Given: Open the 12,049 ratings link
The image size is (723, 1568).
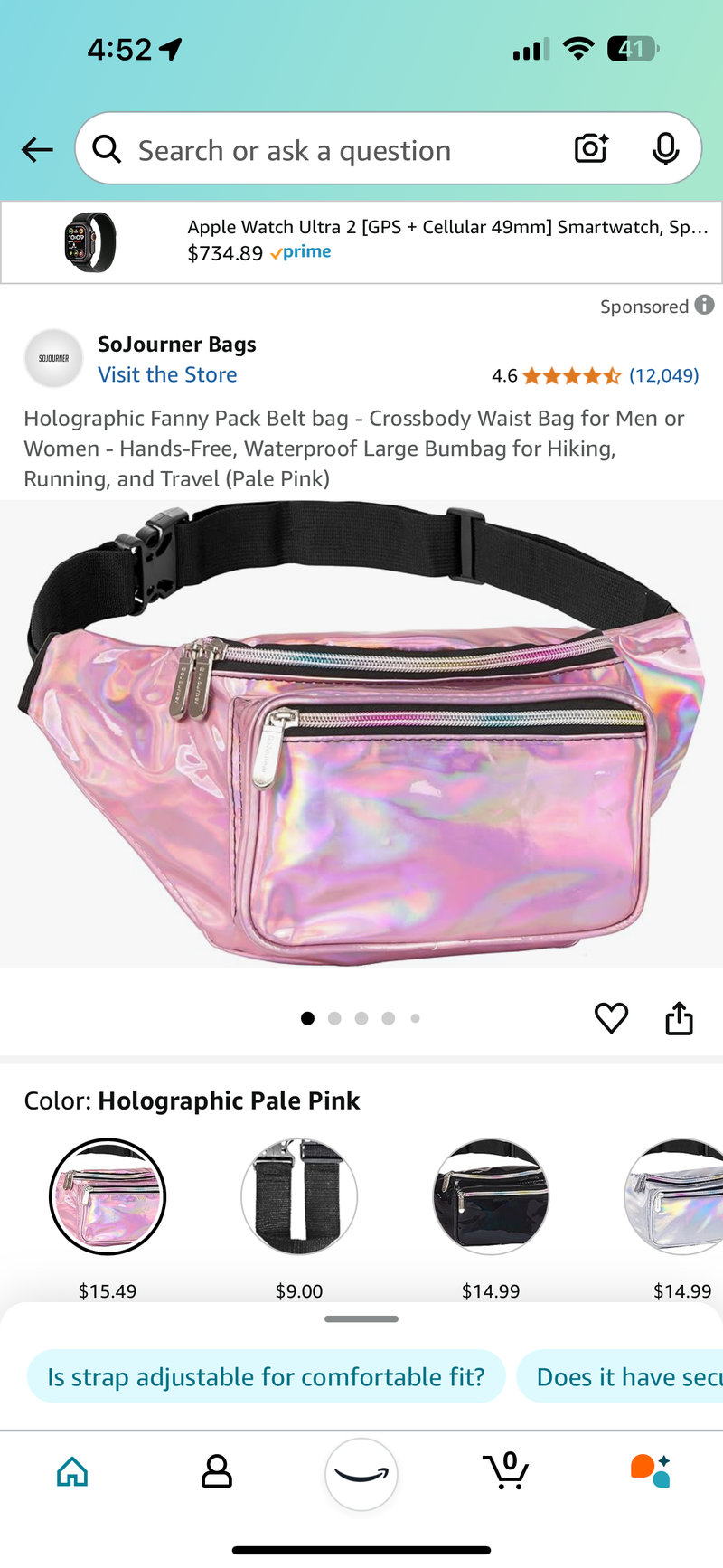Looking at the screenshot, I should click(663, 375).
